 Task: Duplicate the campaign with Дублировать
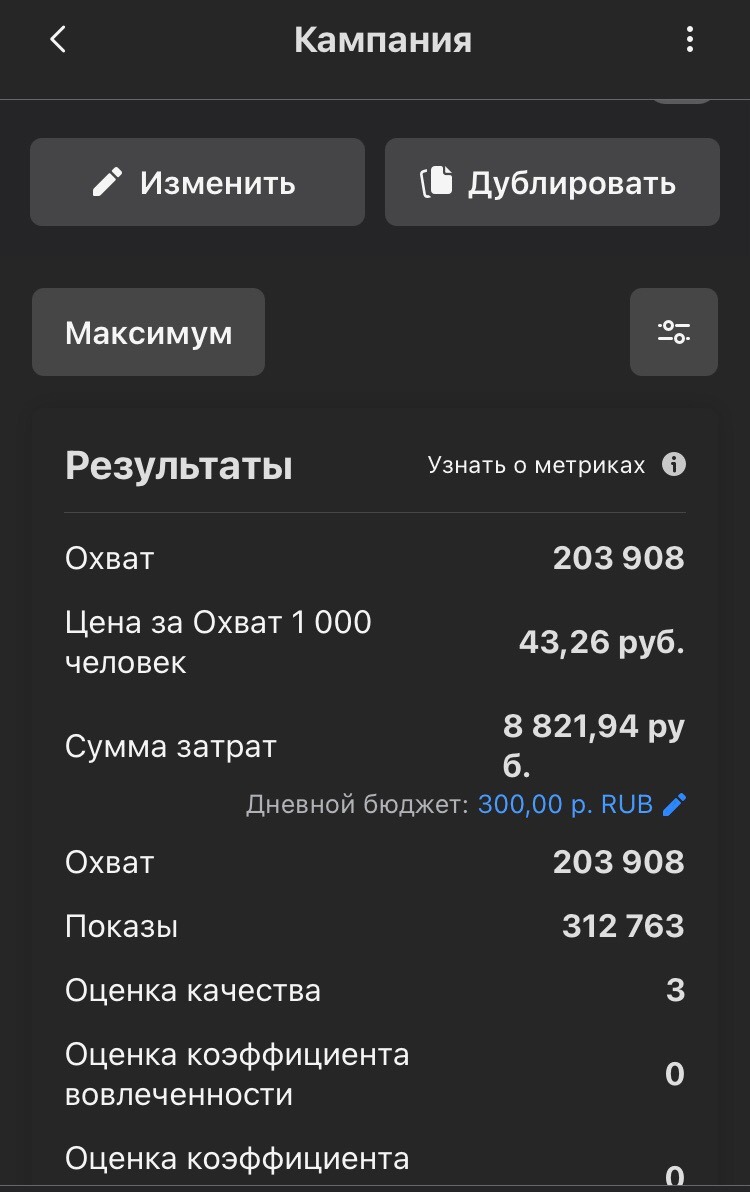(x=552, y=183)
